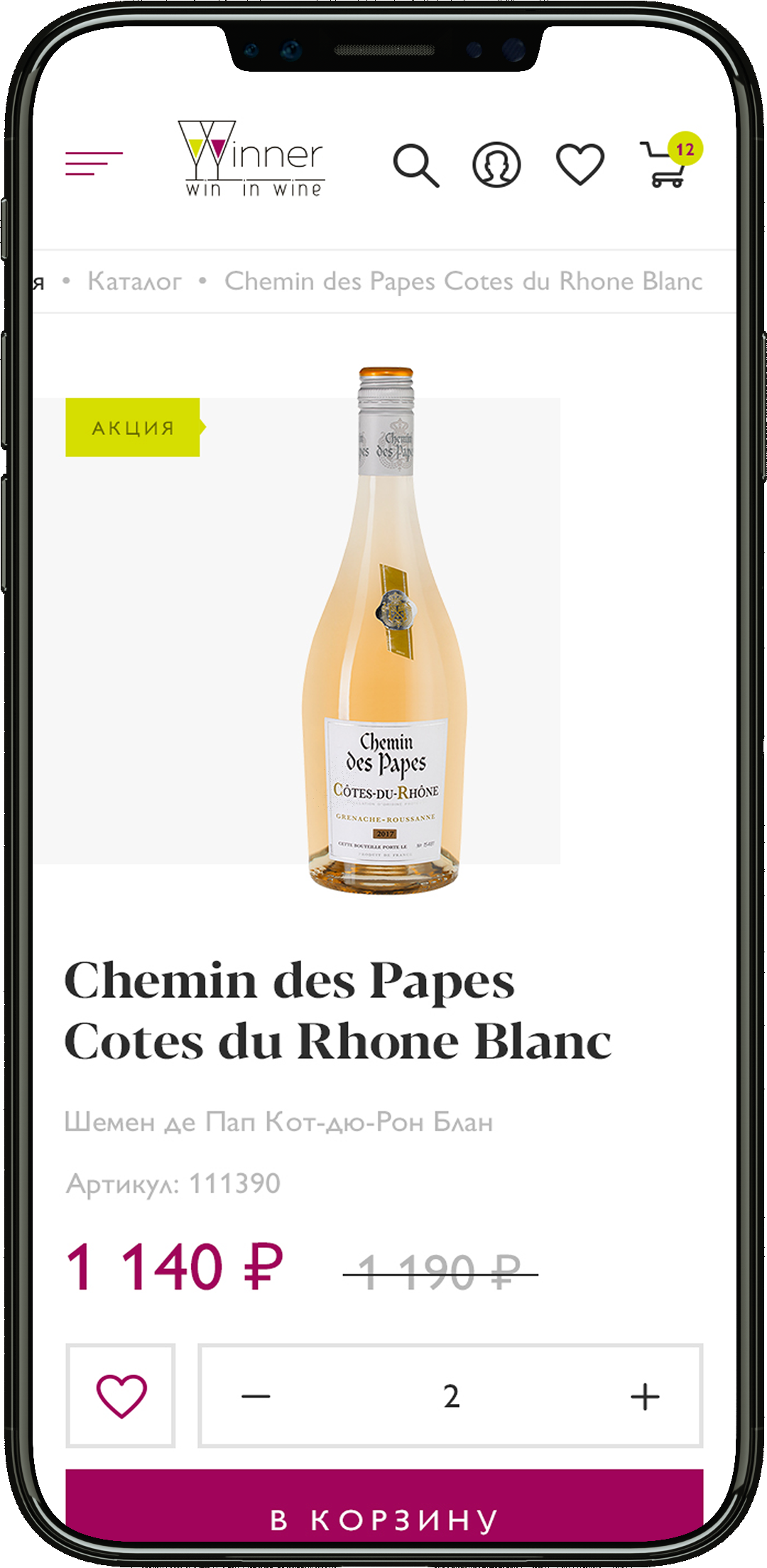
Task: Decrease the quantity with minus
Action: tap(256, 1396)
